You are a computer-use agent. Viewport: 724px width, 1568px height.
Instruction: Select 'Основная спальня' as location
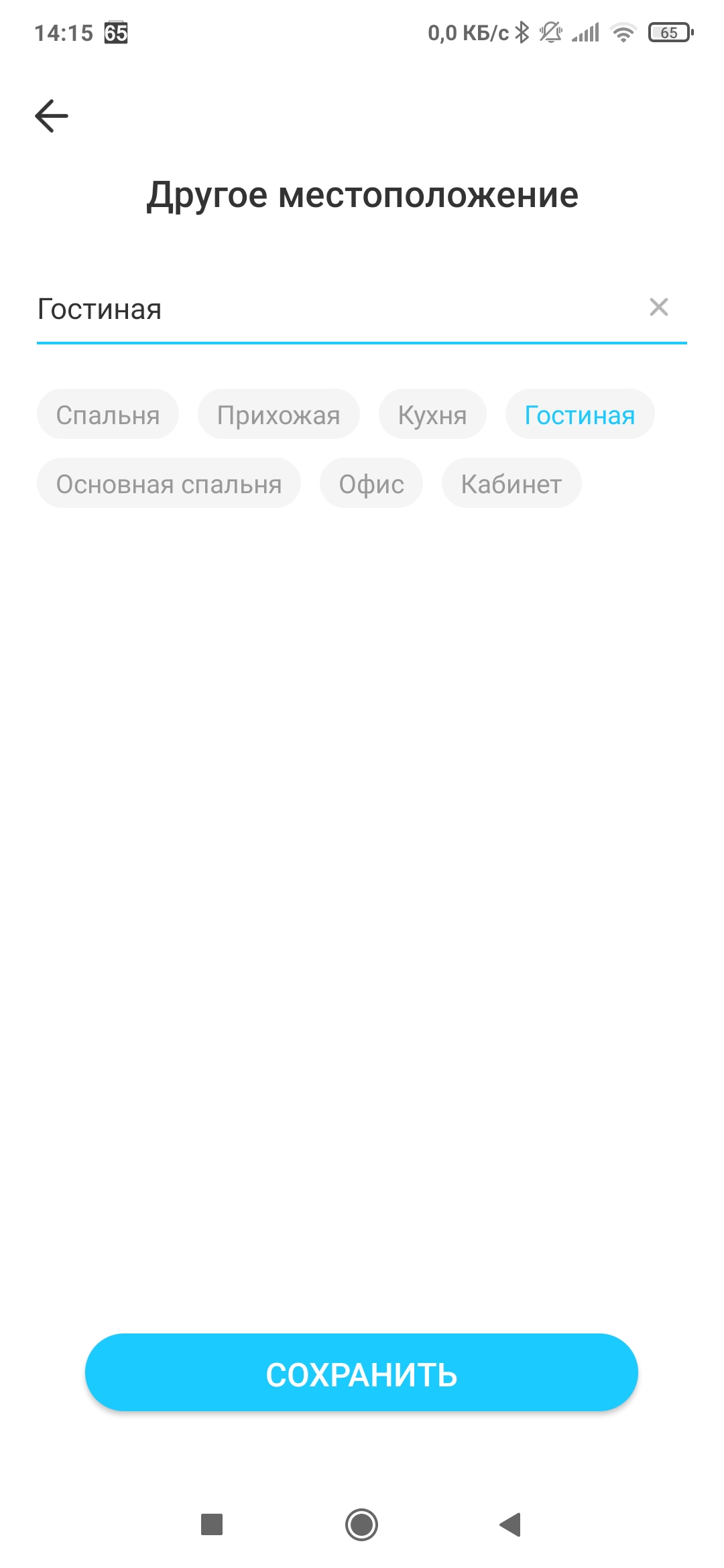tap(169, 484)
